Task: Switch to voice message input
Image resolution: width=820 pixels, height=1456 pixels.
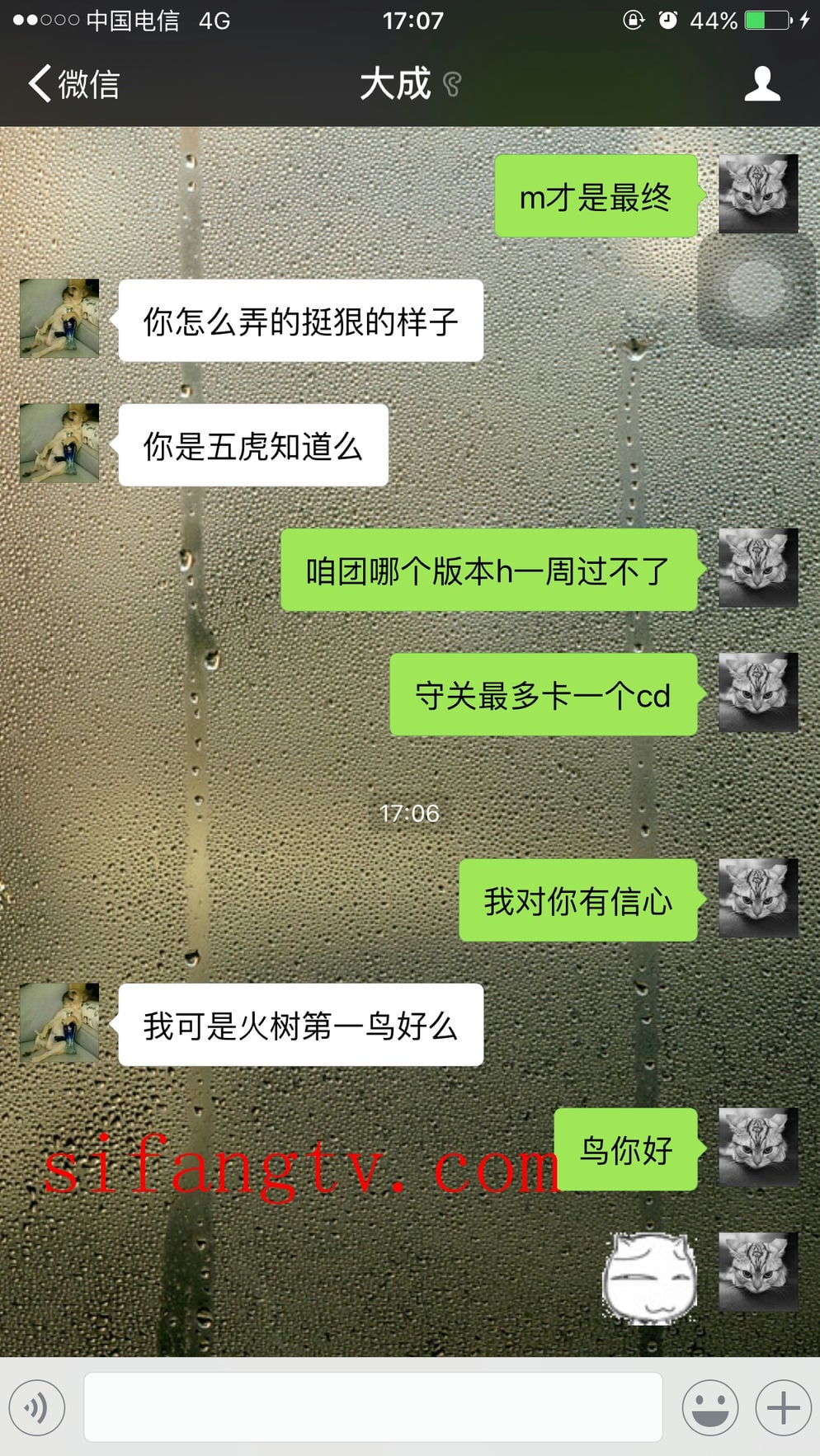Action: point(37,1407)
